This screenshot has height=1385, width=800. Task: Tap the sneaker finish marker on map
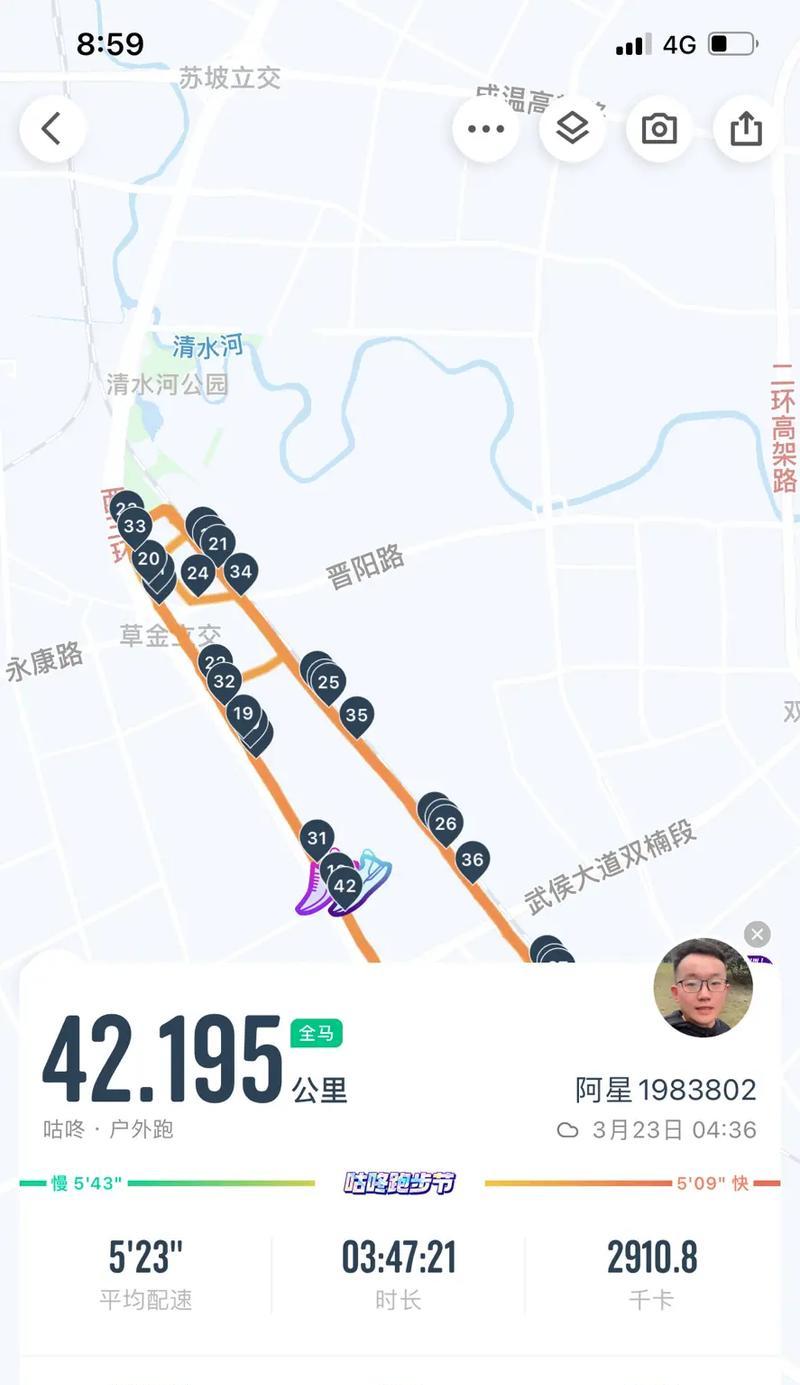pyautogui.click(x=343, y=884)
